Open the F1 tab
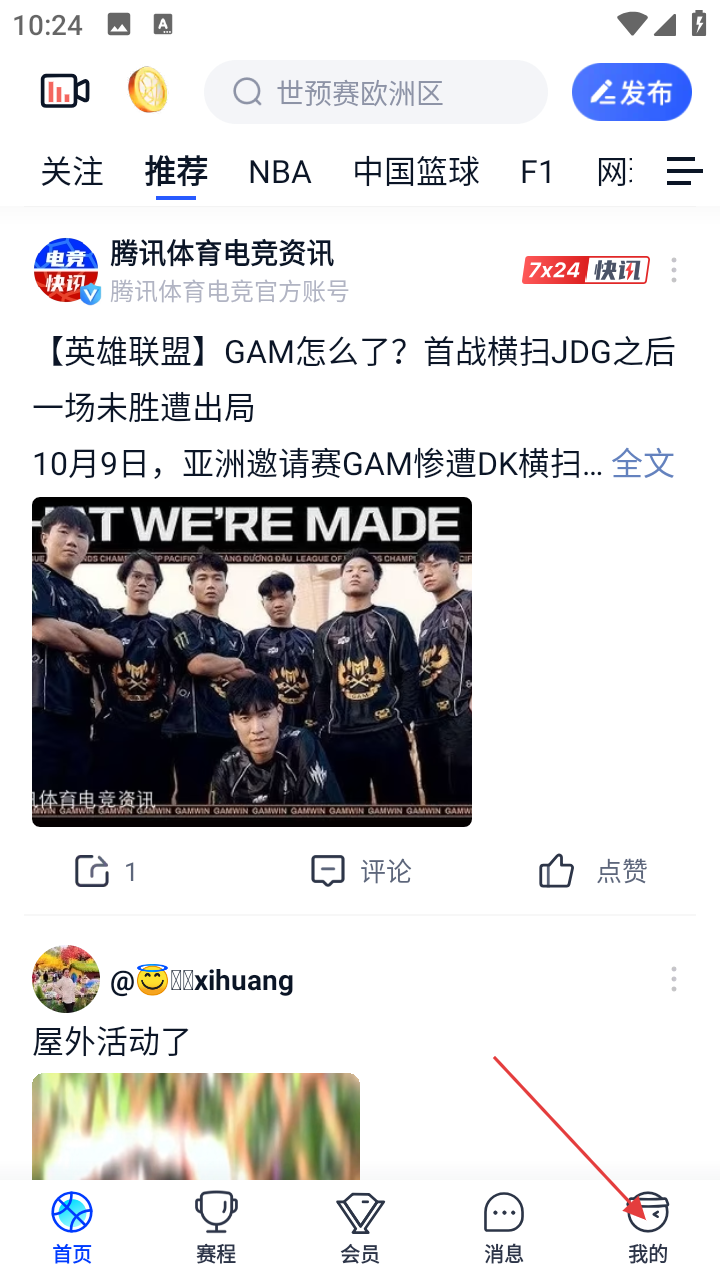The image size is (720, 1280). click(x=537, y=172)
